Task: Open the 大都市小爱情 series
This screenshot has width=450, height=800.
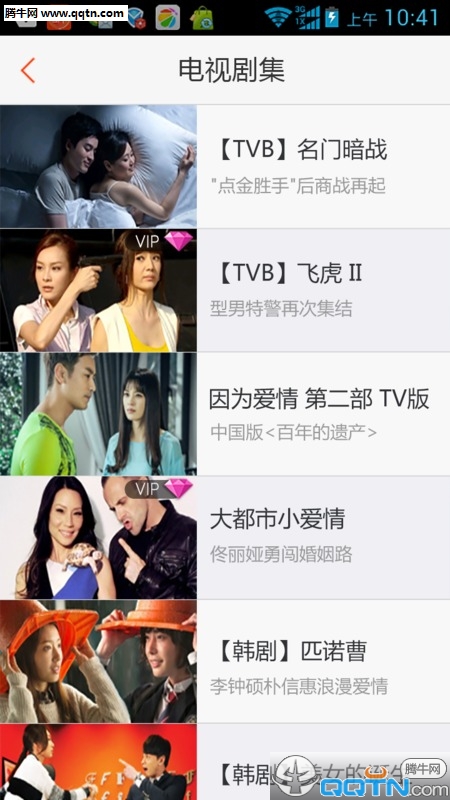Action: click(x=225, y=537)
